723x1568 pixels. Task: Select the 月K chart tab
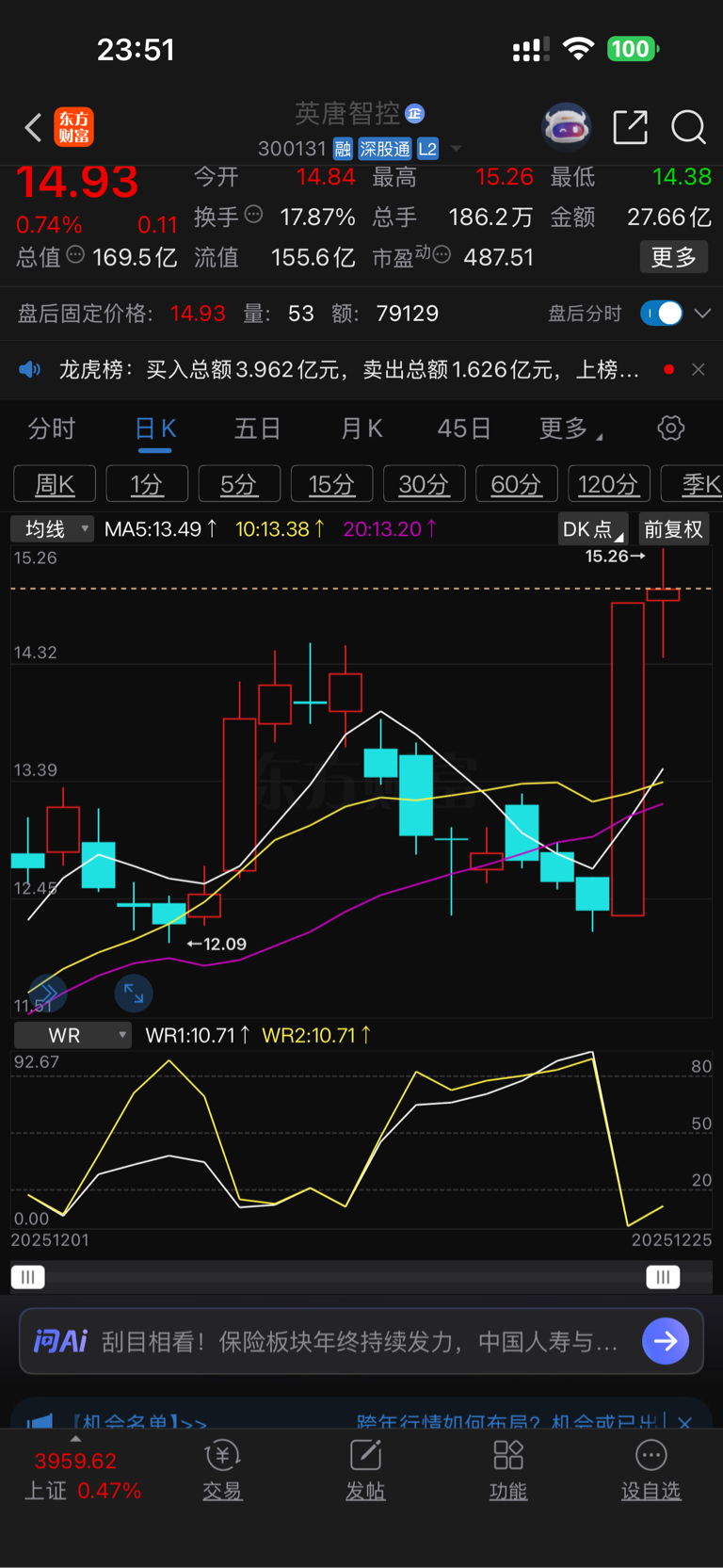point(361,429)
